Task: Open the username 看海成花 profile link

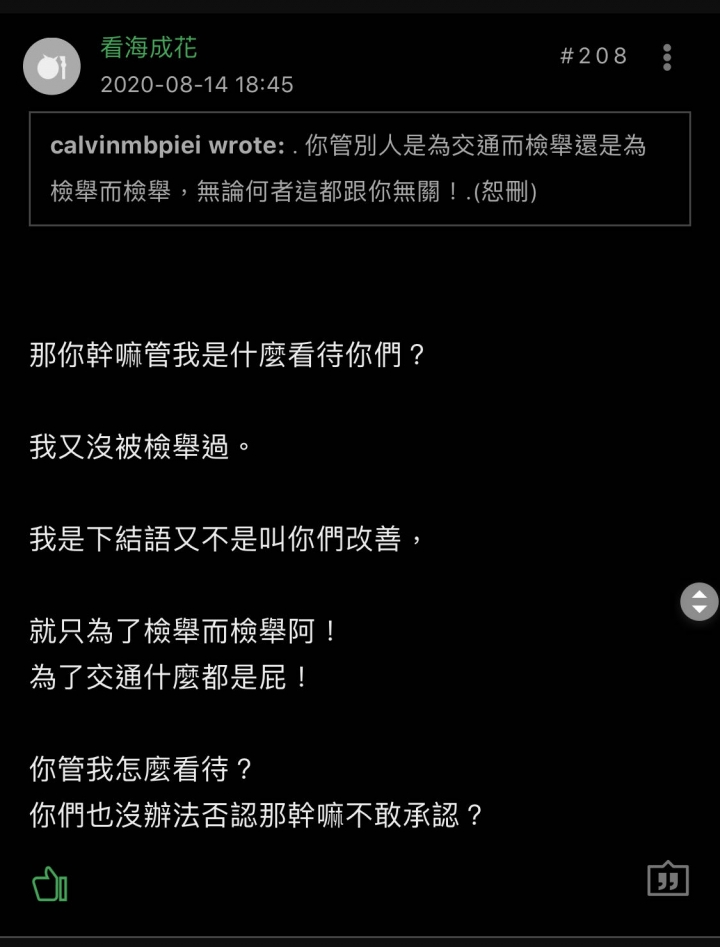Action: click(149, 48)
